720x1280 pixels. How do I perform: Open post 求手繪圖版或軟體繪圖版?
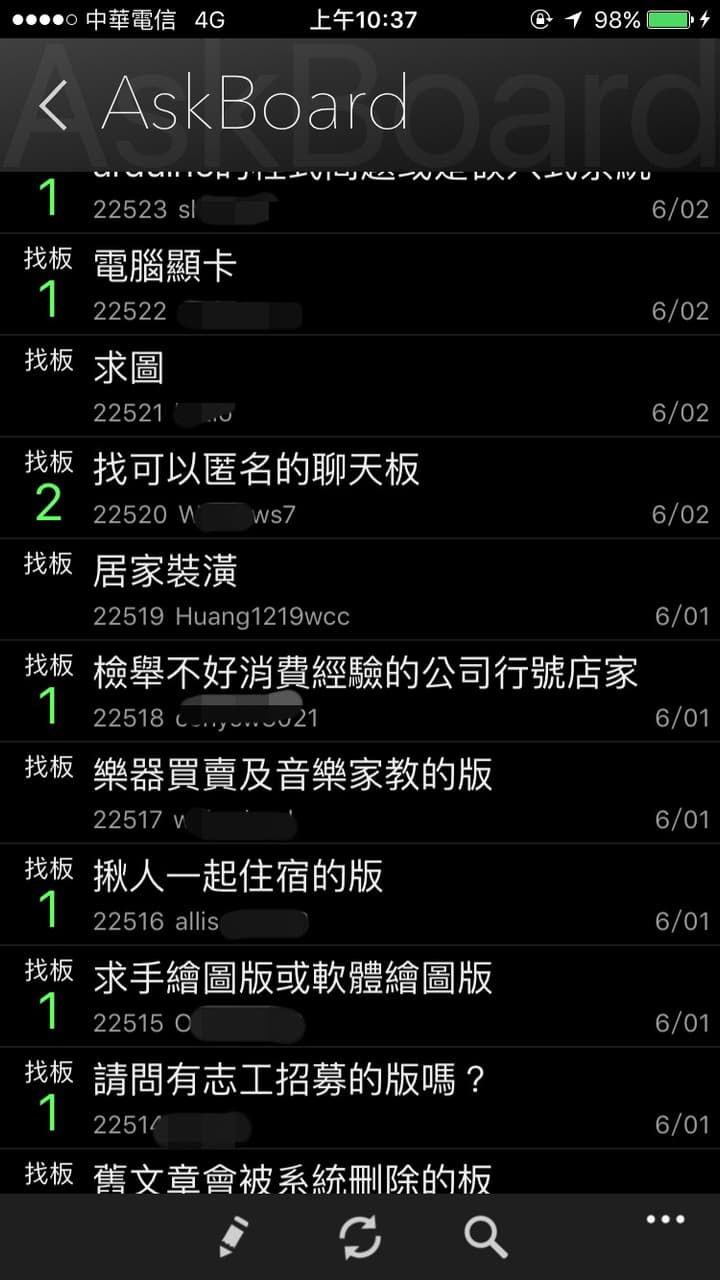pos(360,997)
